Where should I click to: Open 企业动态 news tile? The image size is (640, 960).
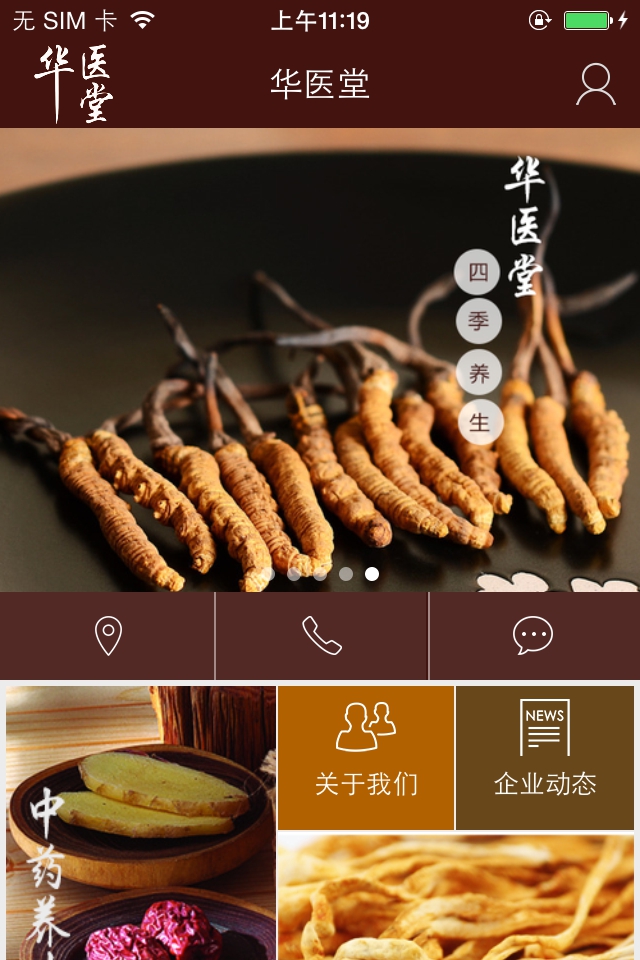coord(545,758)
